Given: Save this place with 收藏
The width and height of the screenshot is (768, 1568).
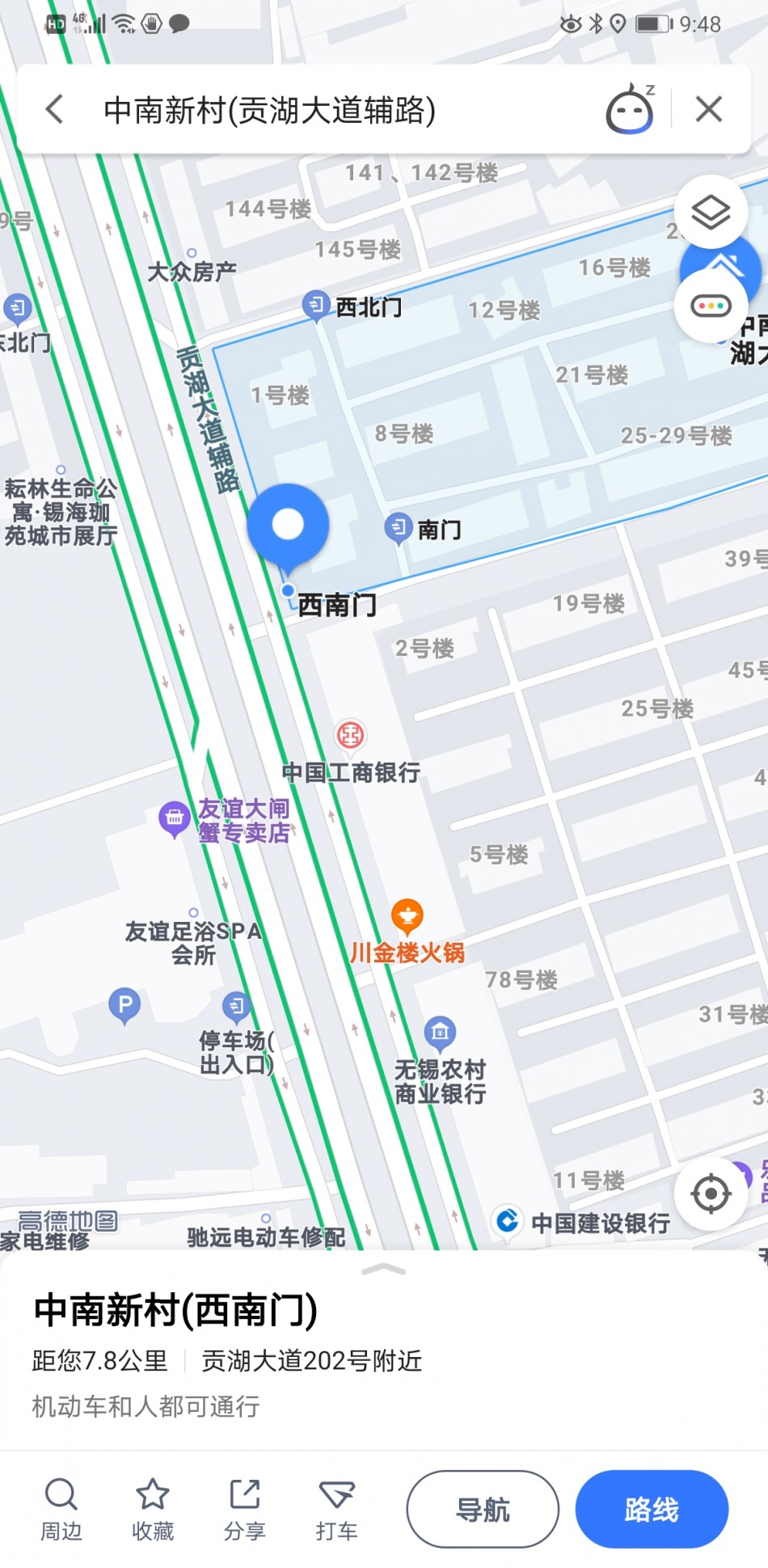Looking at the screenshot, I should pos(152,1509).
